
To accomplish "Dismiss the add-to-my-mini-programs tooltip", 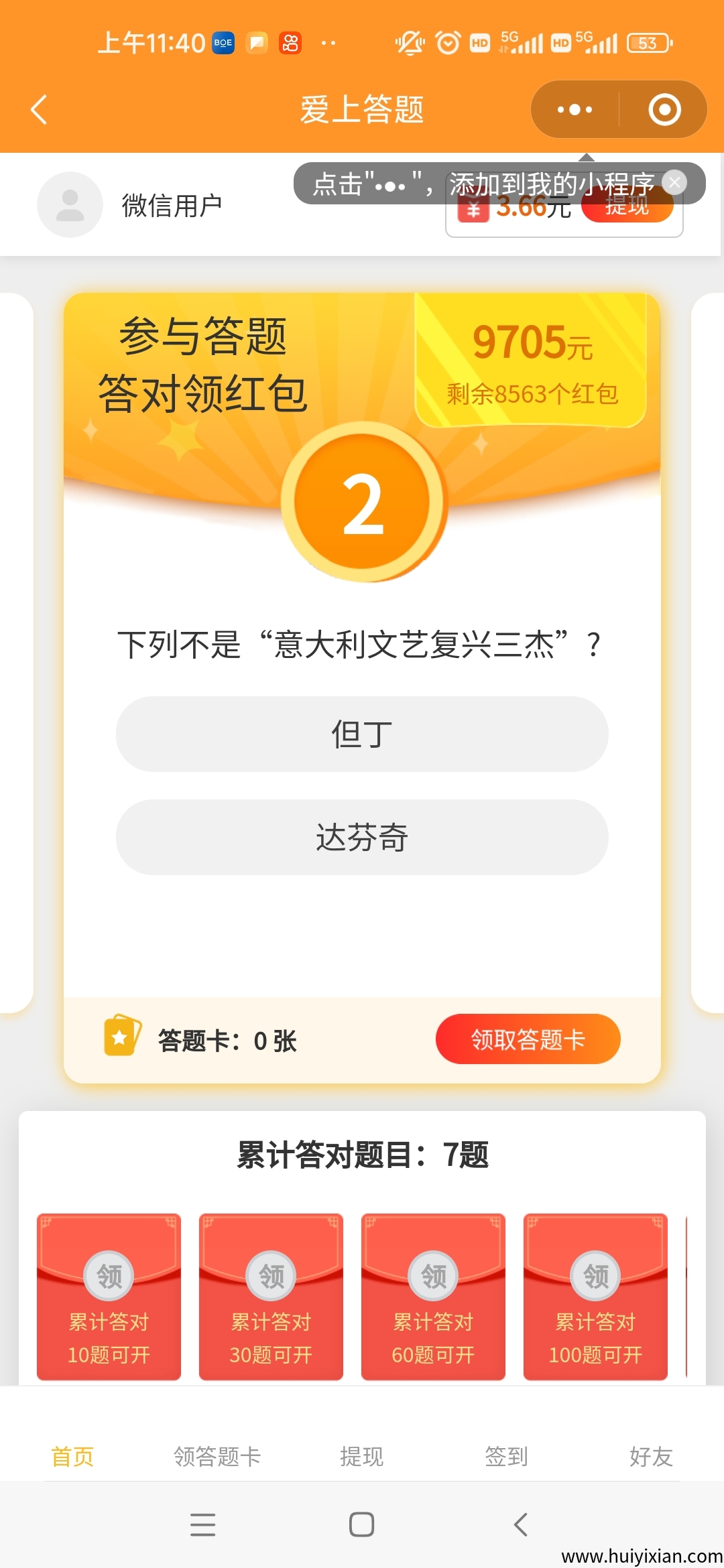I will coord(674,182).
